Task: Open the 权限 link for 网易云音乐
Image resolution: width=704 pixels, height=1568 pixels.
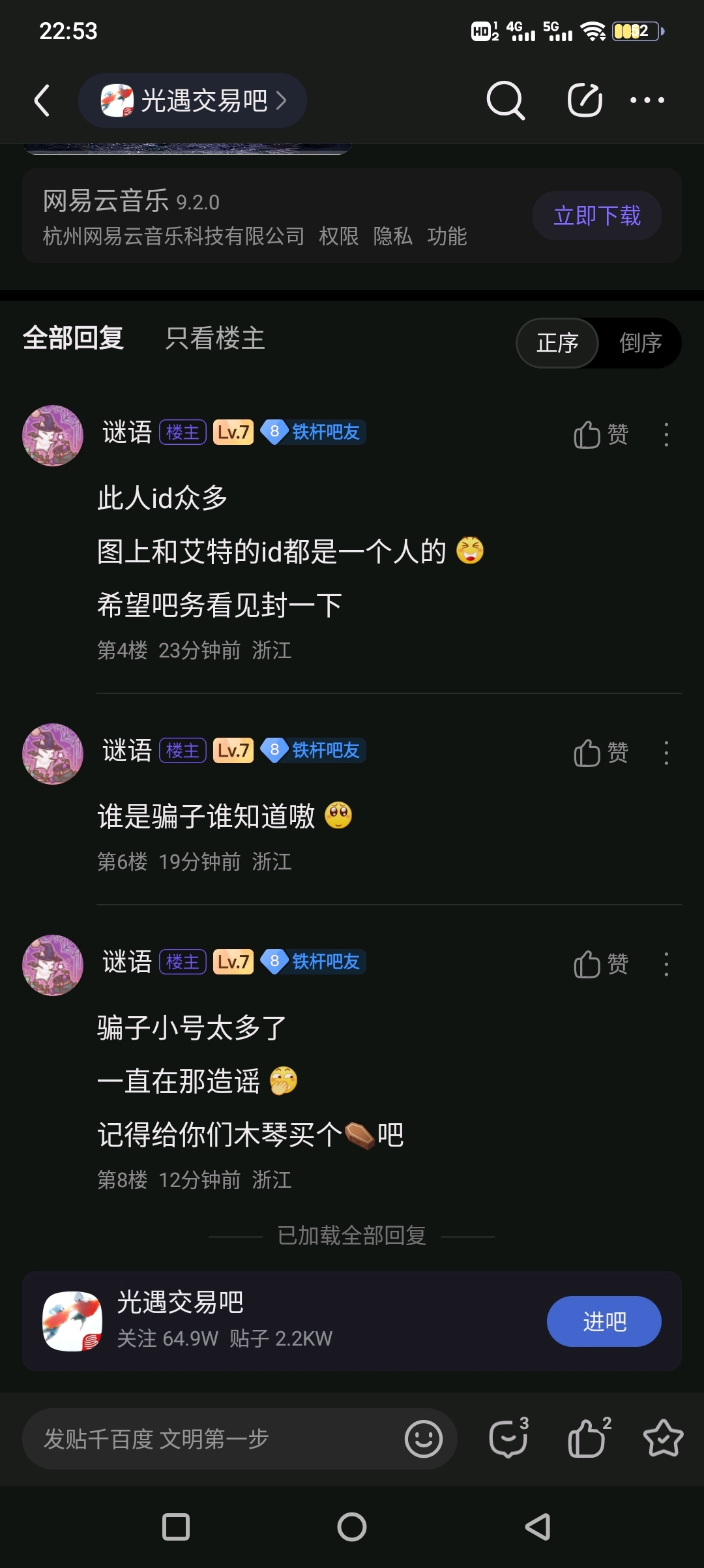Action: point(338,236)
